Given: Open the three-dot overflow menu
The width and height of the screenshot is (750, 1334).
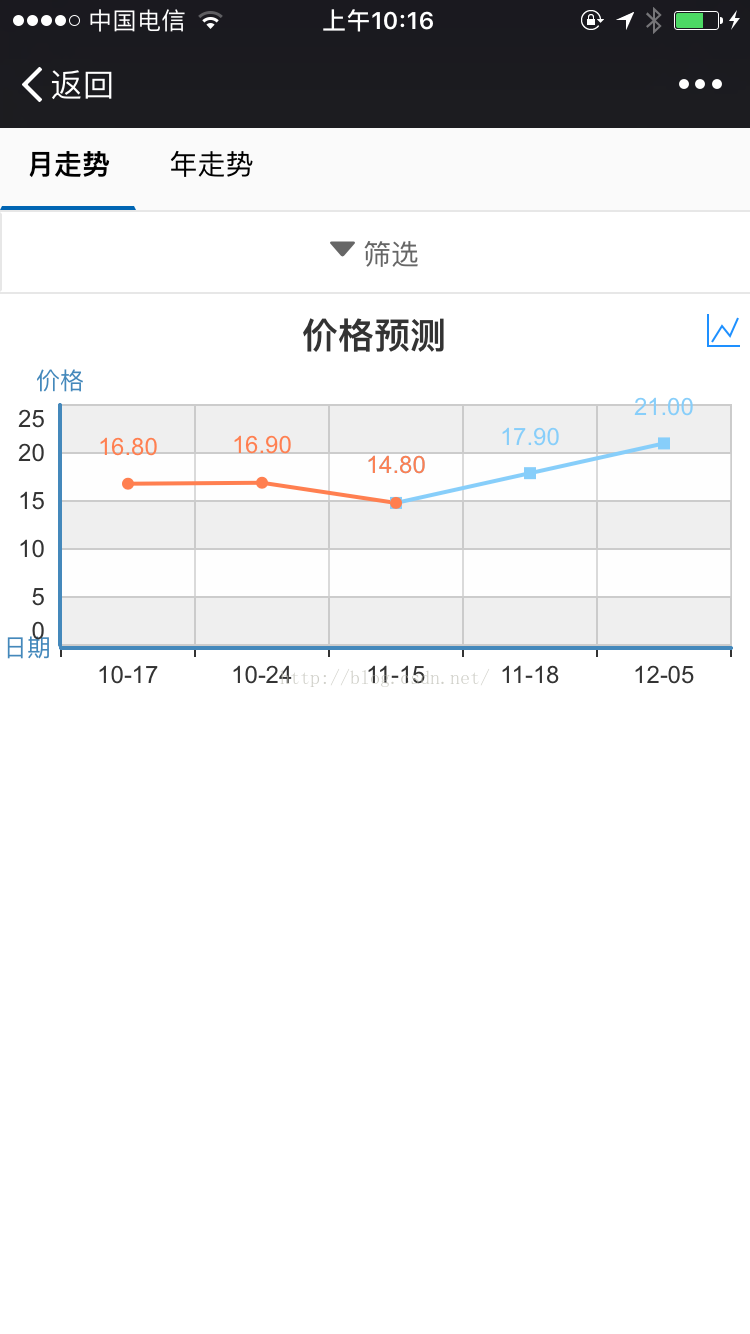Looking at the screenshot, I should click(x=700, y=85).
